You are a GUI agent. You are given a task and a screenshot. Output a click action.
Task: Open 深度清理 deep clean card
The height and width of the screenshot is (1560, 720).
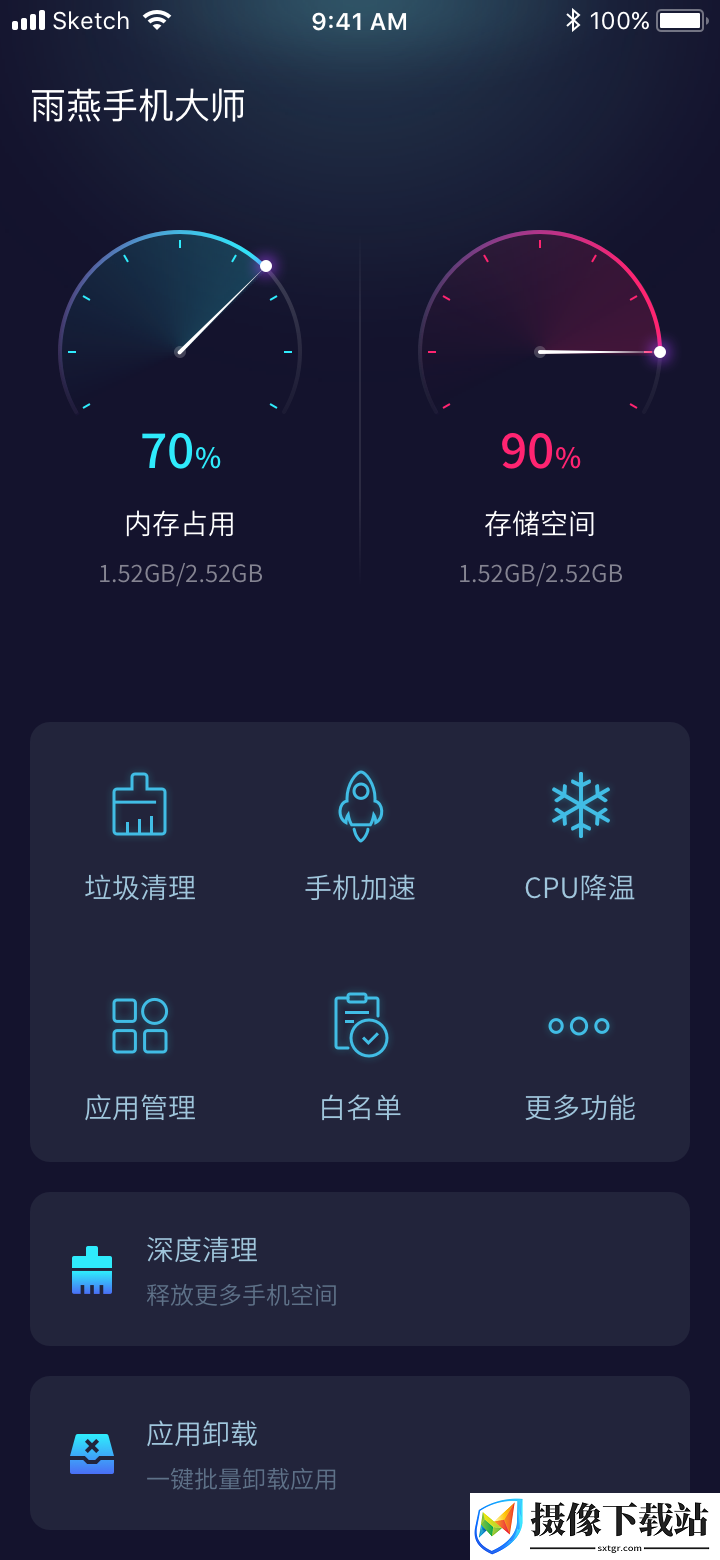pyautogui.click(x=360, y=1269)
